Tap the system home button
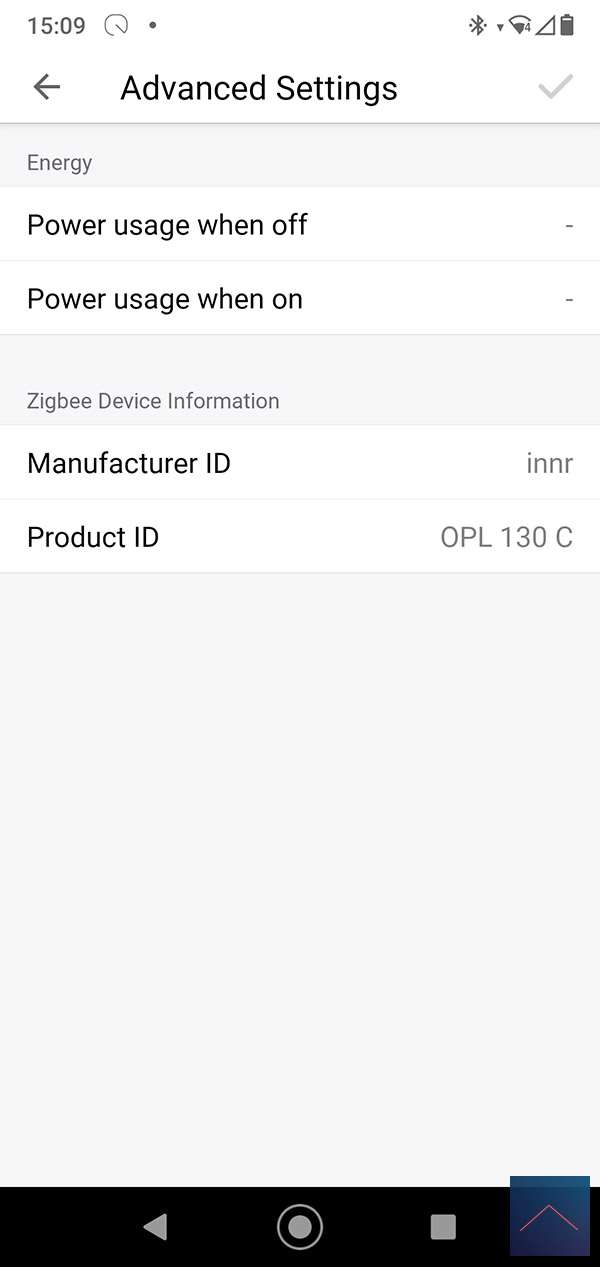The image size is (600, 1267). click(299, 1226)
